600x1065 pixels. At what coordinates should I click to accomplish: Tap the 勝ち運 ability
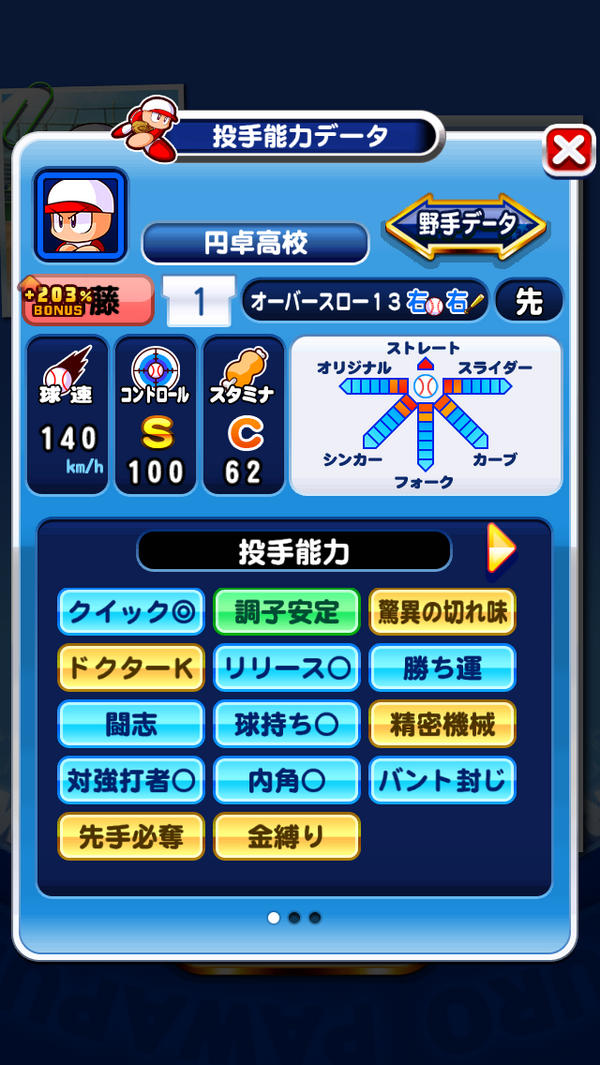tap(442, 668)
